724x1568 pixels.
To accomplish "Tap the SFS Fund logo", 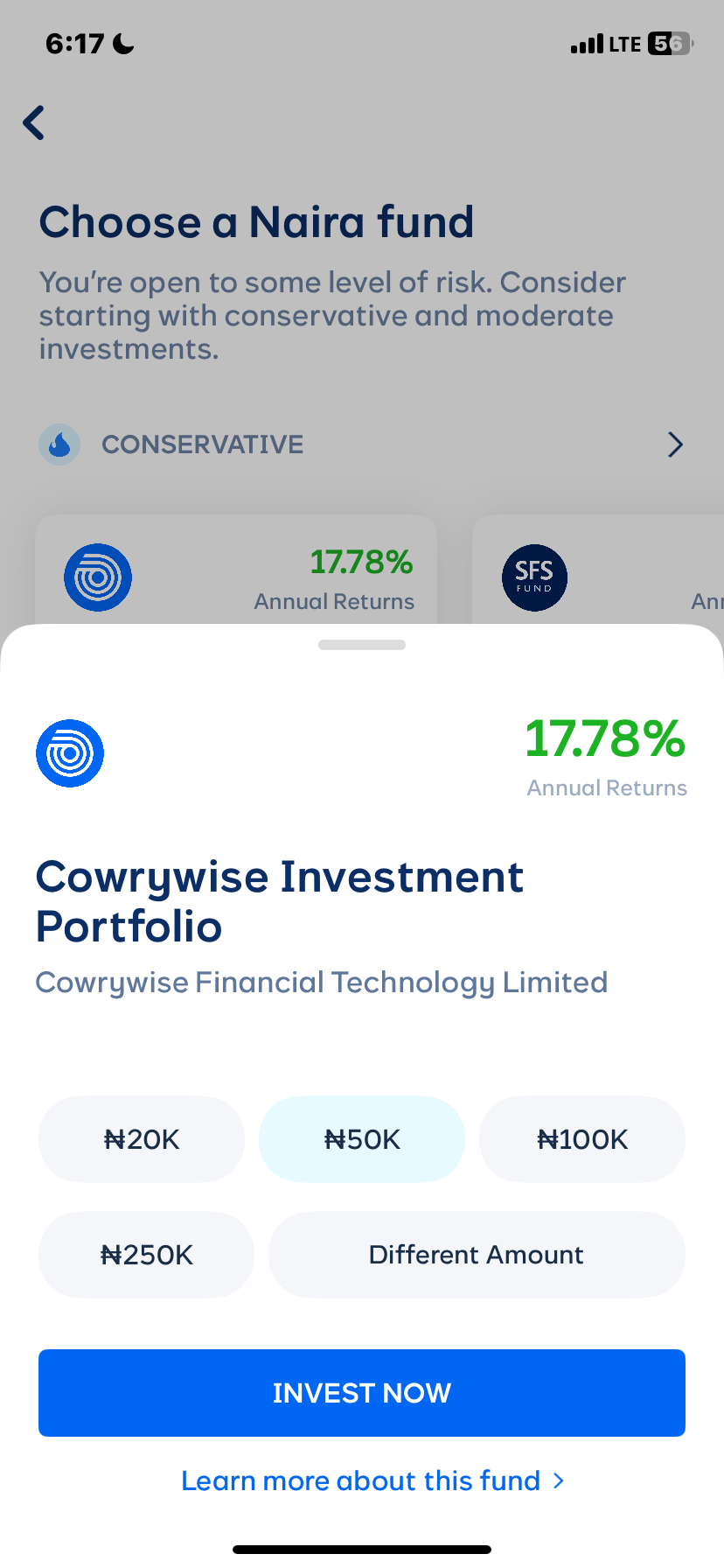I will (534, 577).
